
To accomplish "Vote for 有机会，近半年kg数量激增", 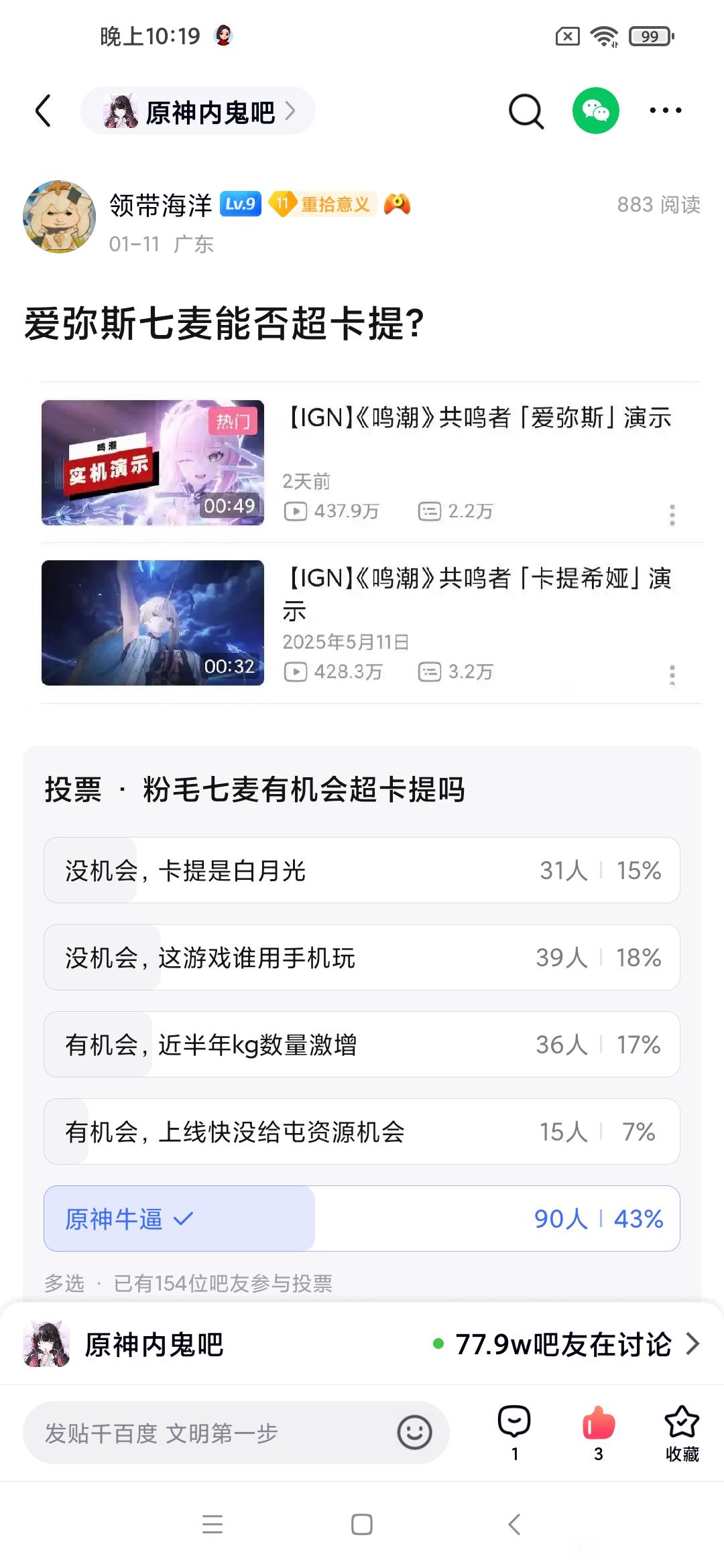I will click(x=362, y=1045).
